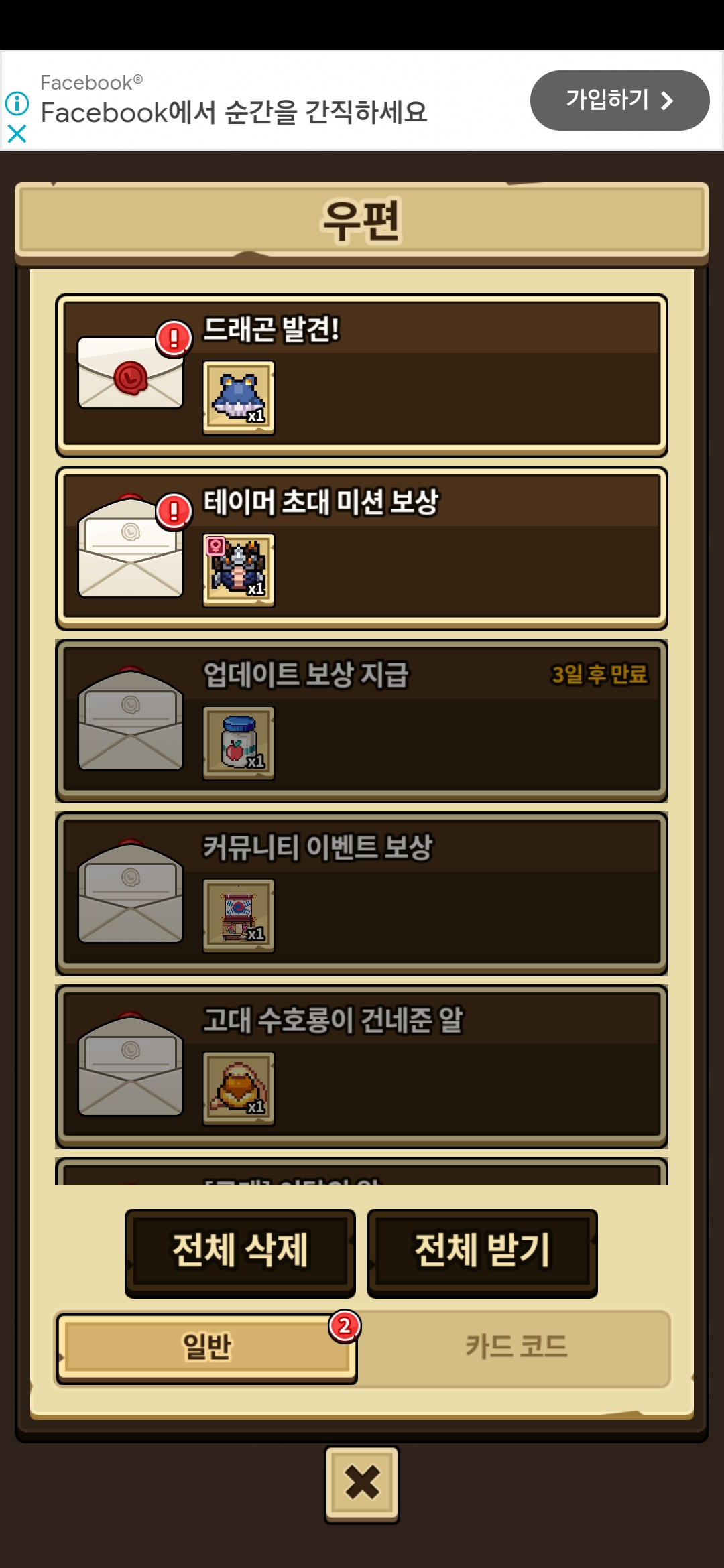Open the 커뮤니티 이벤트 보상 mail
Screen dimensions: 724x1568
(362, 894)
